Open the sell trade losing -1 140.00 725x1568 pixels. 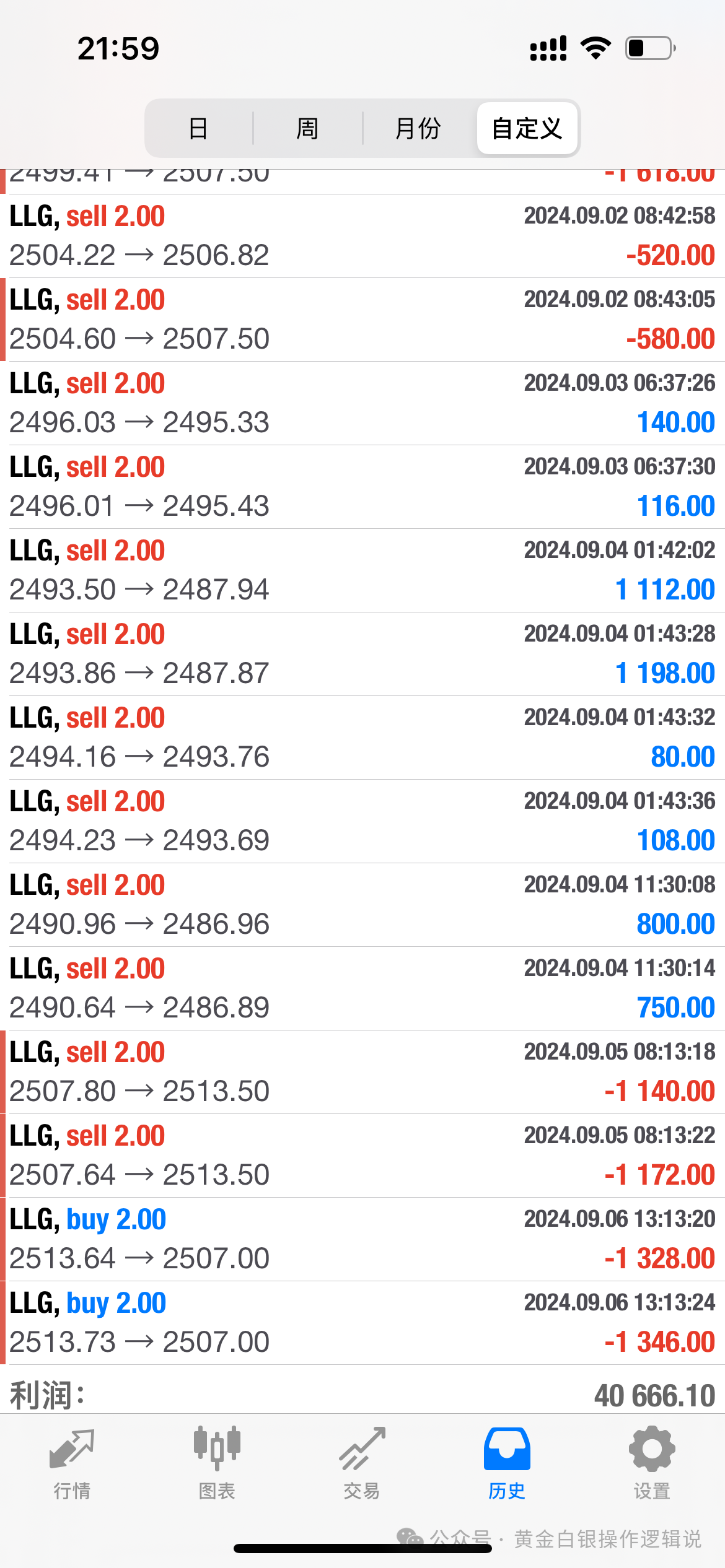(362, 1072)
